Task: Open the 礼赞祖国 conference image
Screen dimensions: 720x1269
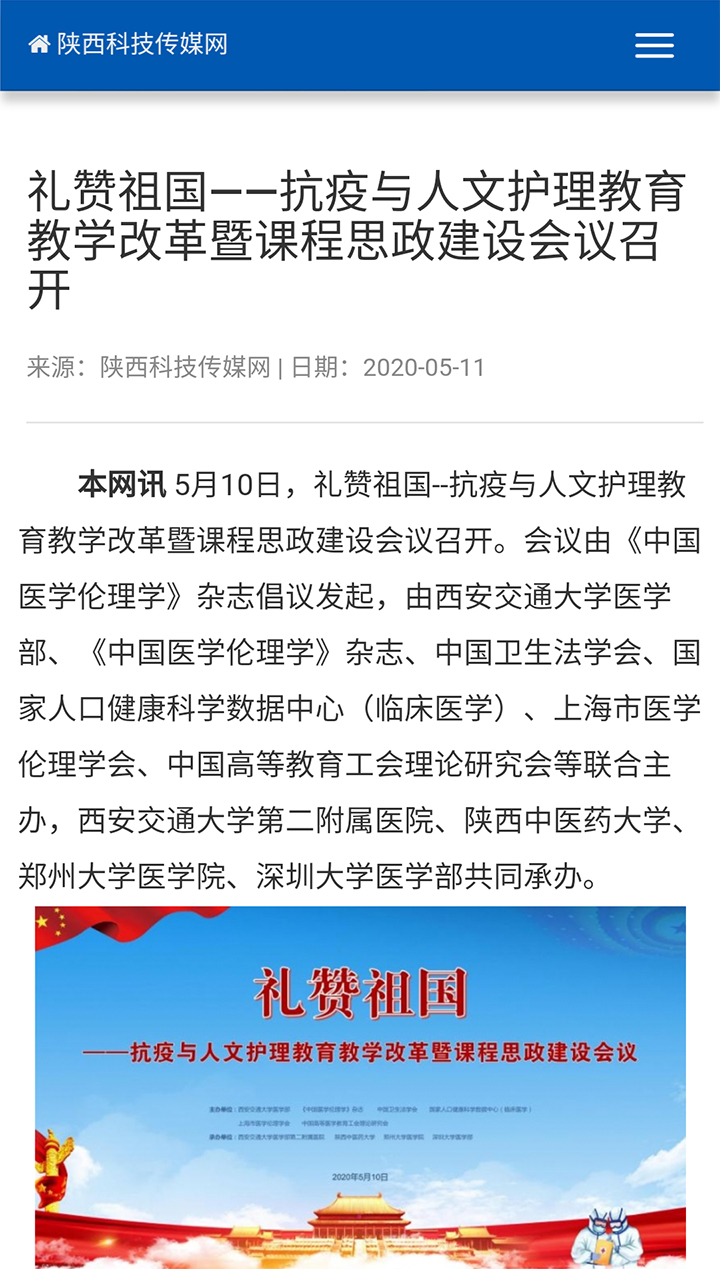Action: pos(360,1087)
